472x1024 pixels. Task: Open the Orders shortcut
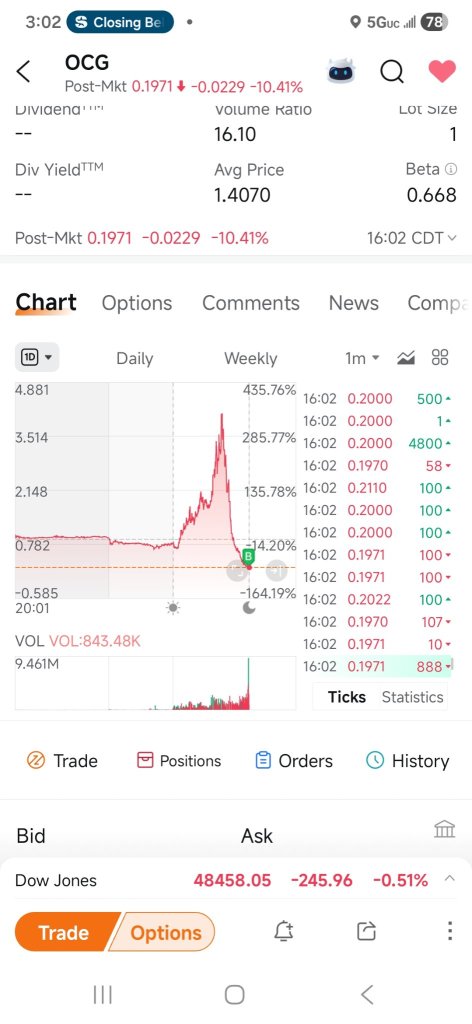click(294, 761)
